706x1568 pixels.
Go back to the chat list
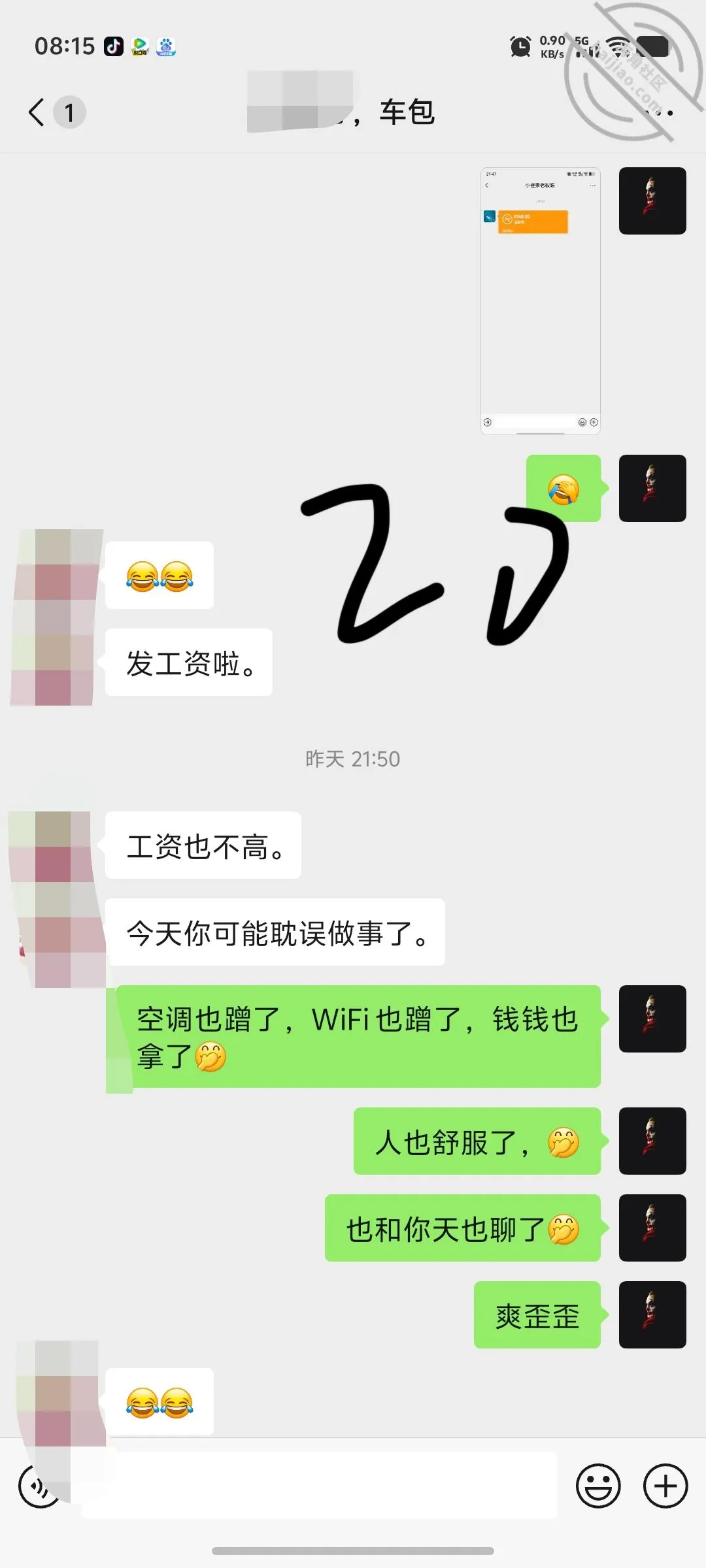37,112
